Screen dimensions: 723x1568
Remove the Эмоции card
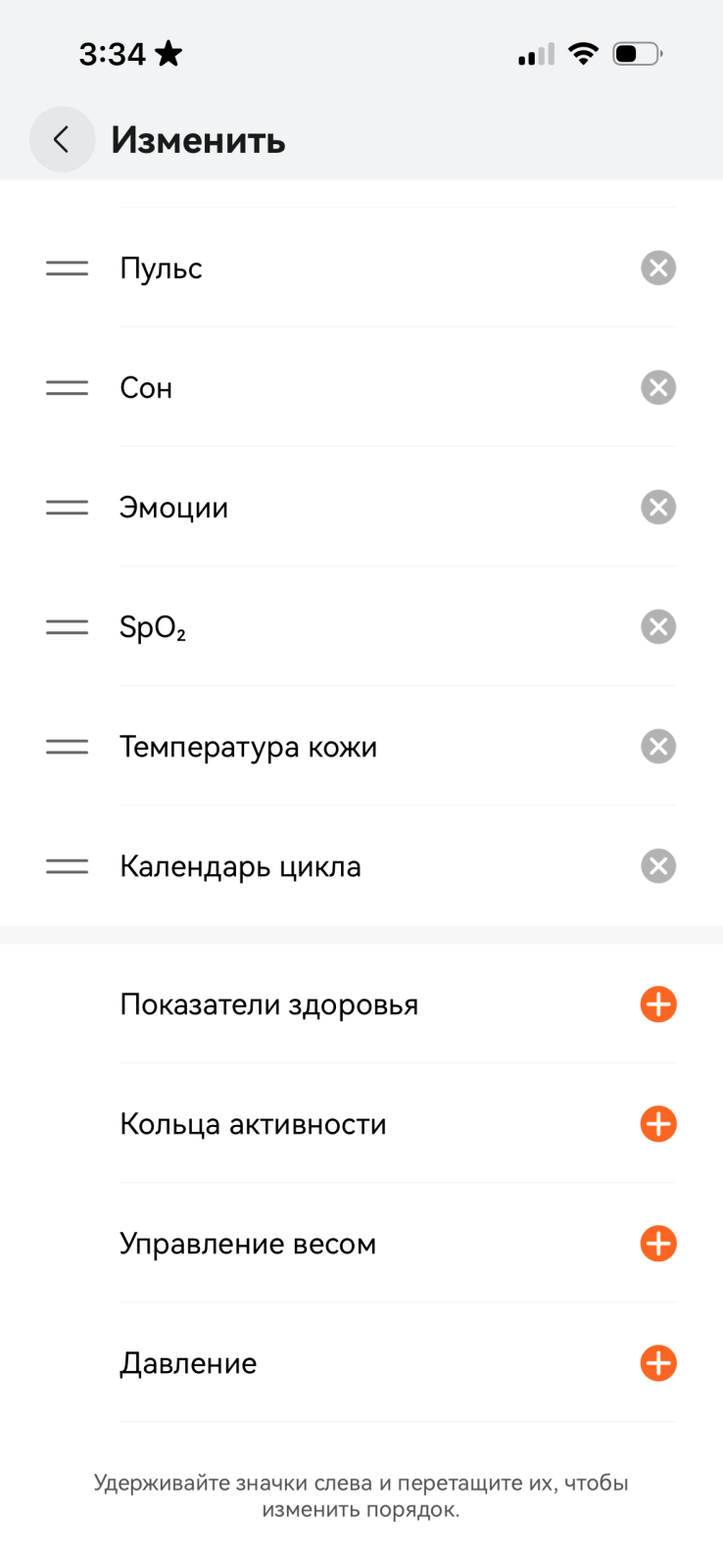[658, 507]
